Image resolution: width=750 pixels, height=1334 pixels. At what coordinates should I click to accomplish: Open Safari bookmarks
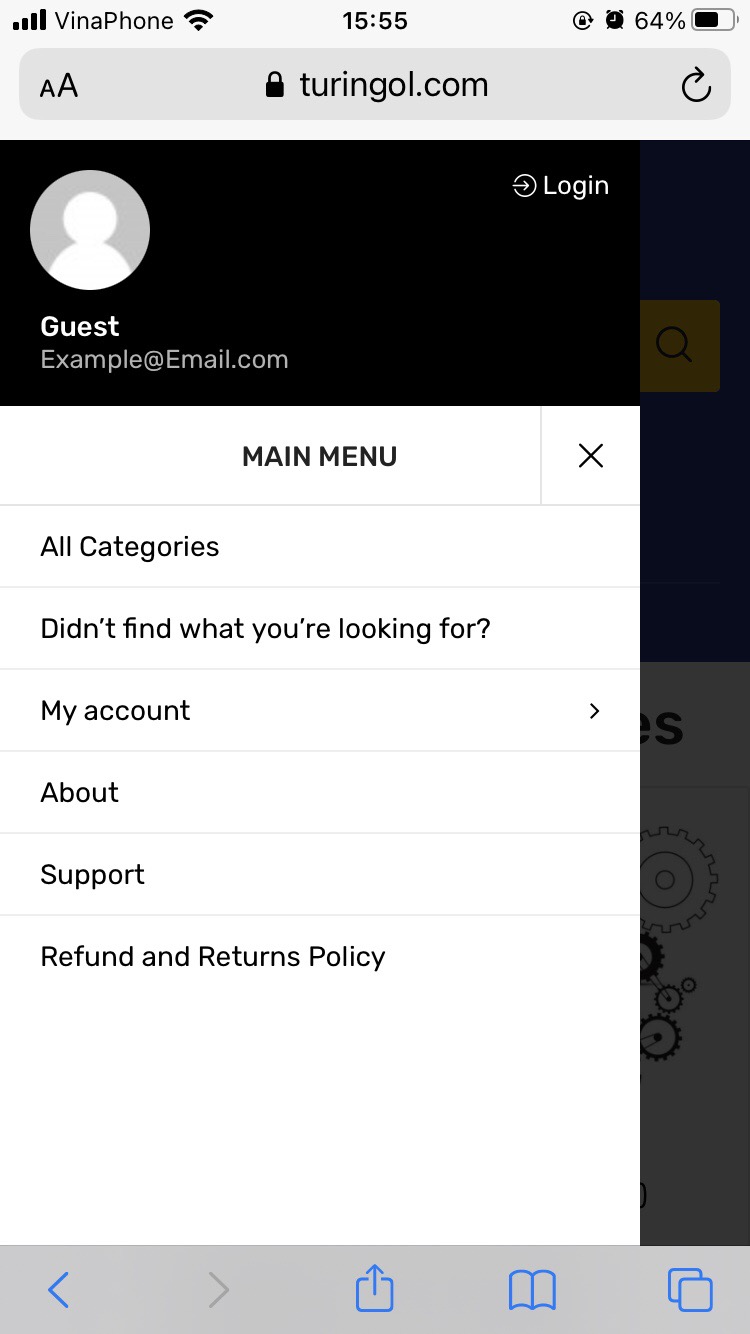[x=532, y=1290]
